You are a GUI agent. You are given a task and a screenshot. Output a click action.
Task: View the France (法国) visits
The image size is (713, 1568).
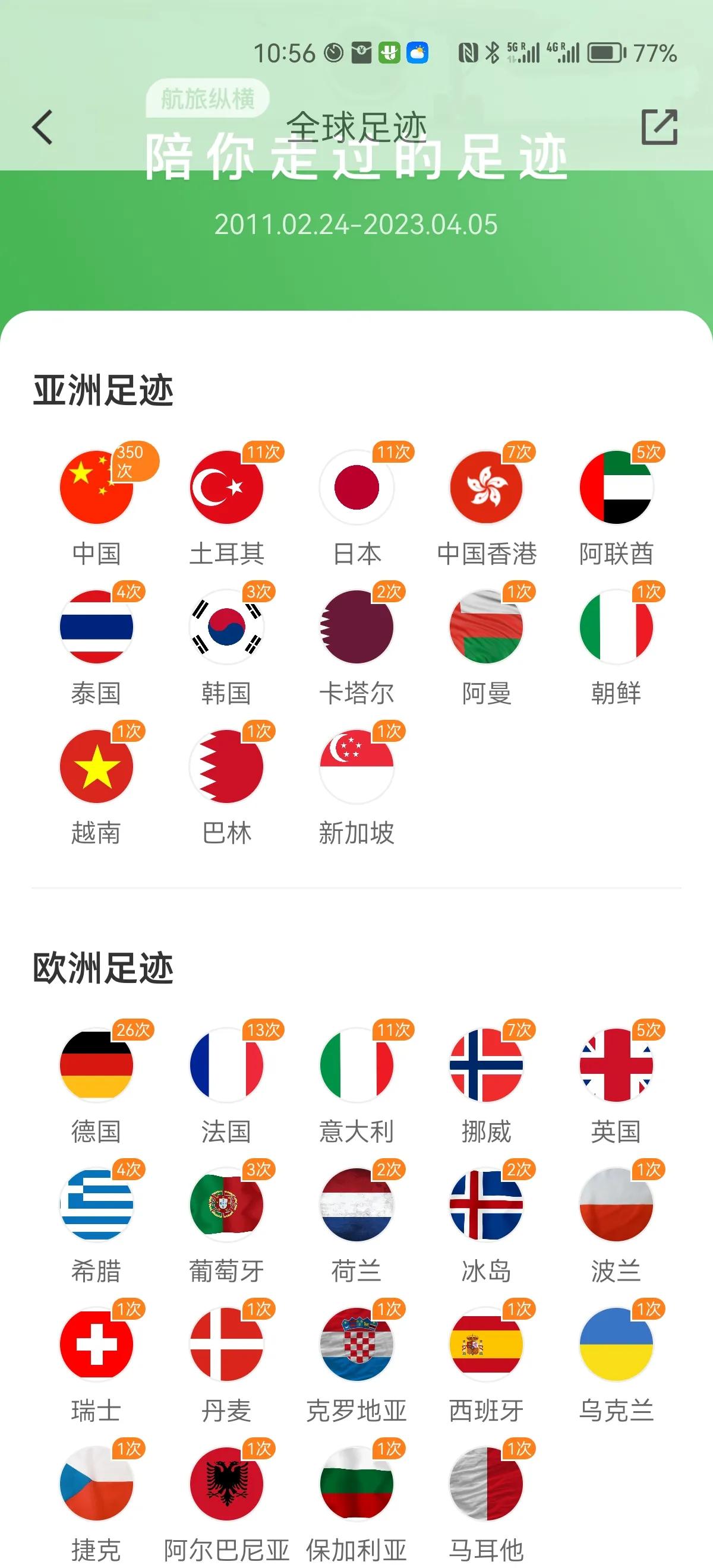[x=226, y=1065]
